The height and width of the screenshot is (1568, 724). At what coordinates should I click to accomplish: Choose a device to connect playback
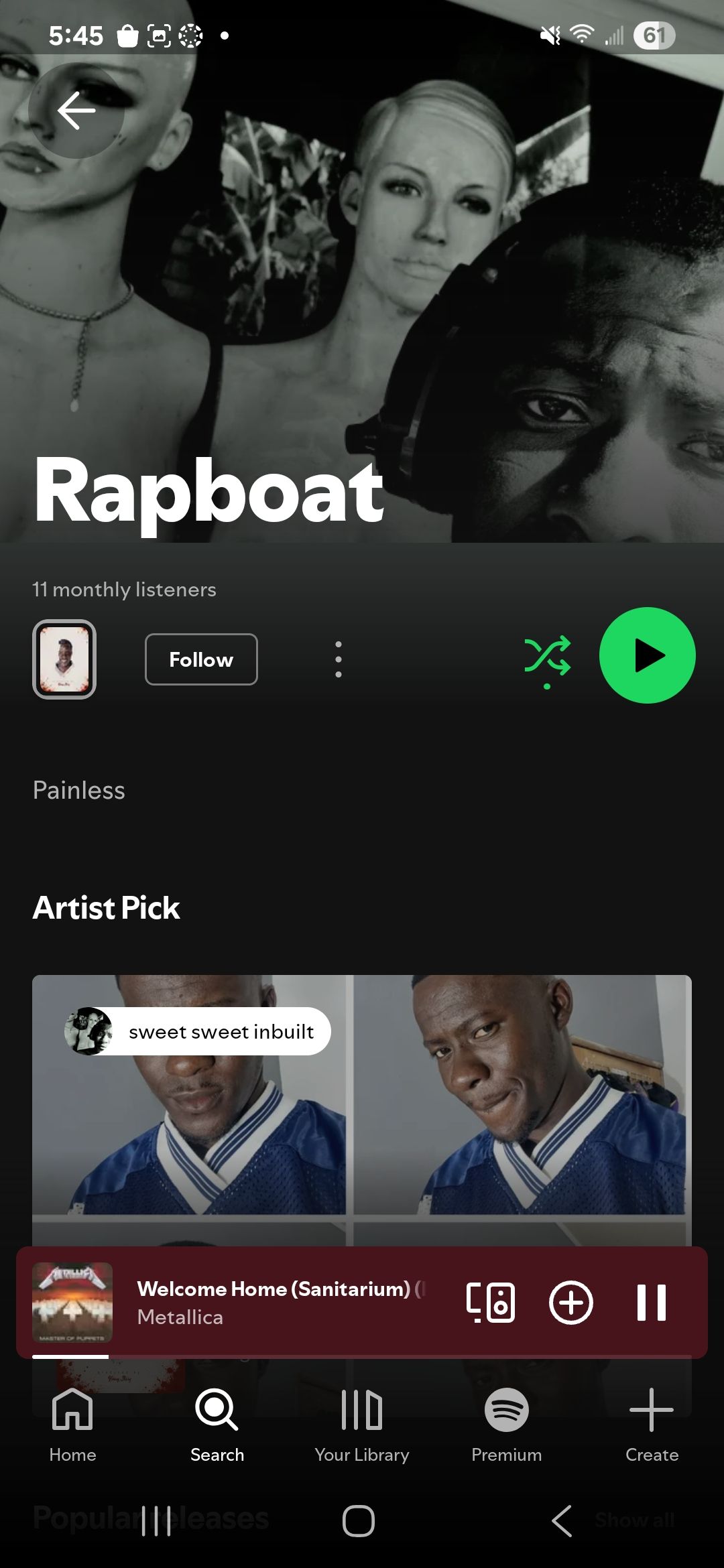(x=491, y=1303)
